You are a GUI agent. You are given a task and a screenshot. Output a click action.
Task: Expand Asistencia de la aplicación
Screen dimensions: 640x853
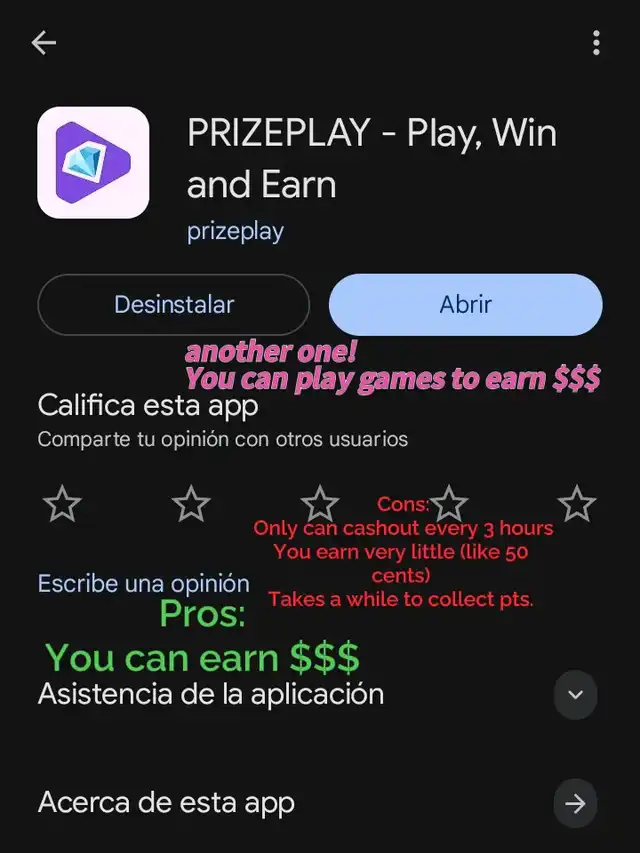tap(575, 694)
